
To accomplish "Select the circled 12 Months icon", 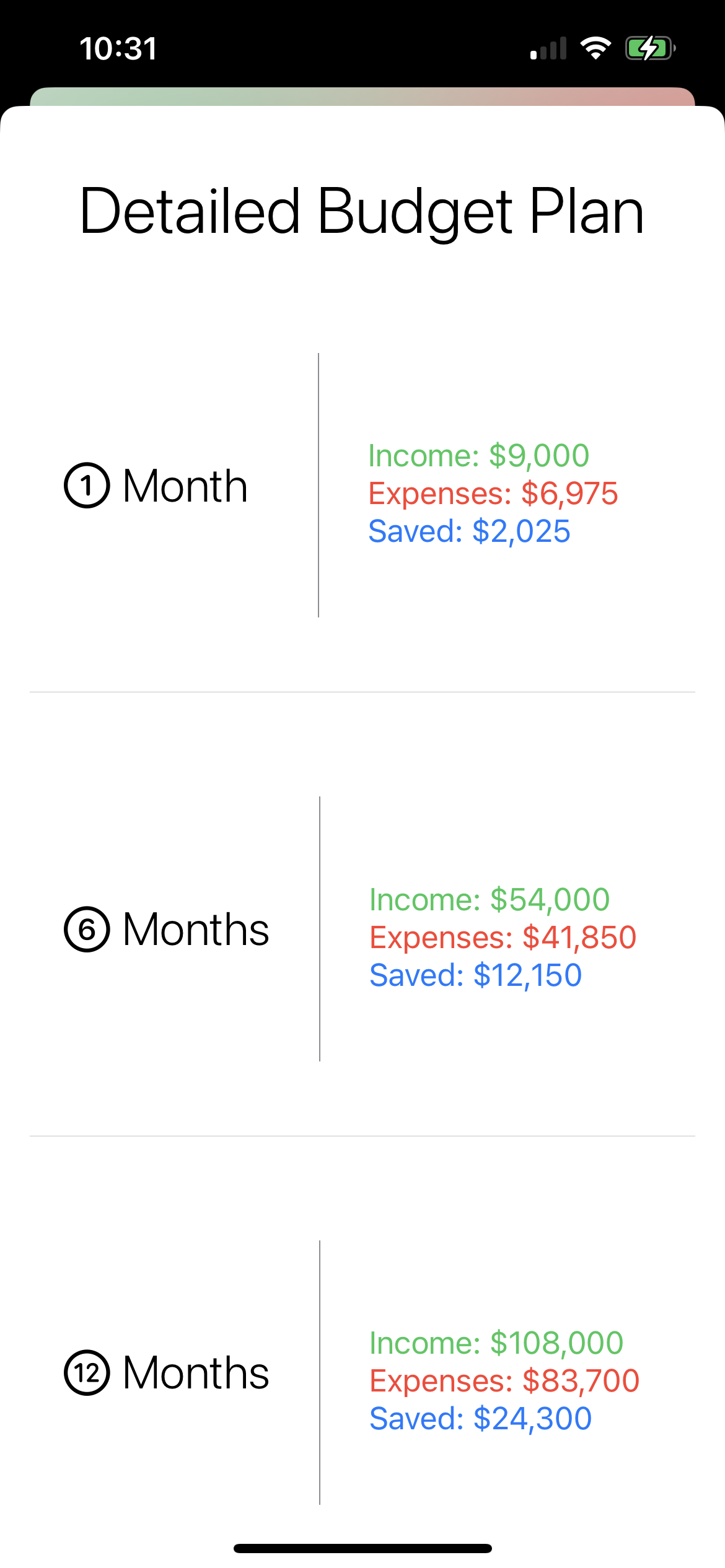I will coord(87,1374).
